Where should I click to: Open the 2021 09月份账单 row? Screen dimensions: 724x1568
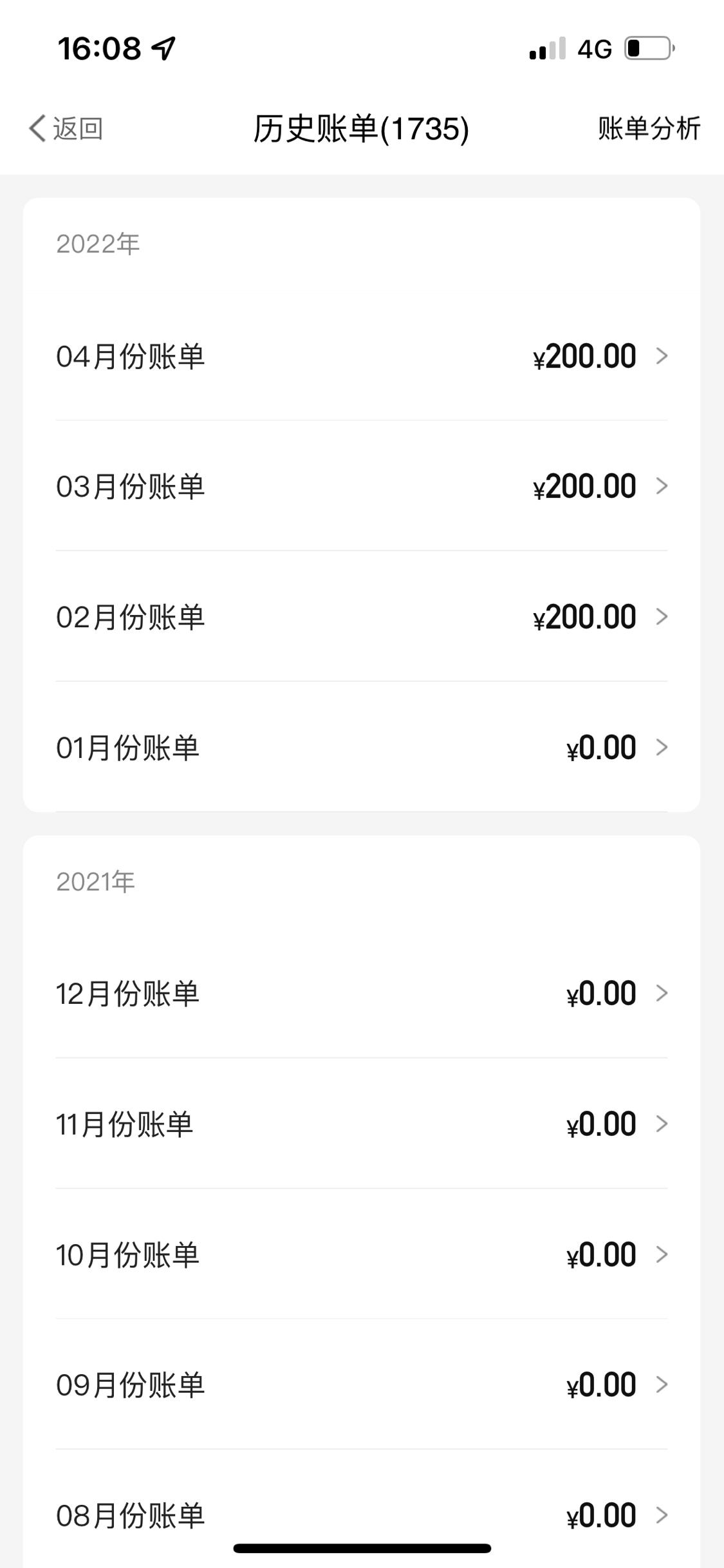(362, 1385)
